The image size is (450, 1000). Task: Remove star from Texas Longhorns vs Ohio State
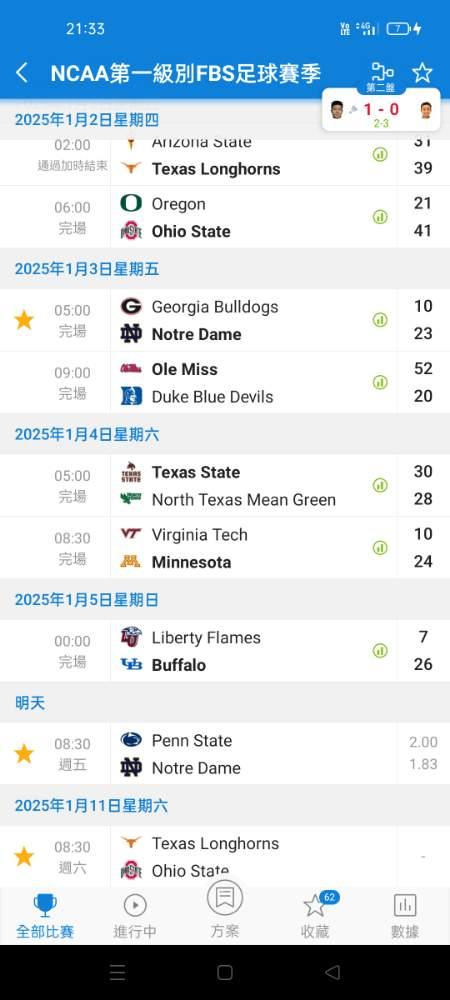(24, 857)
